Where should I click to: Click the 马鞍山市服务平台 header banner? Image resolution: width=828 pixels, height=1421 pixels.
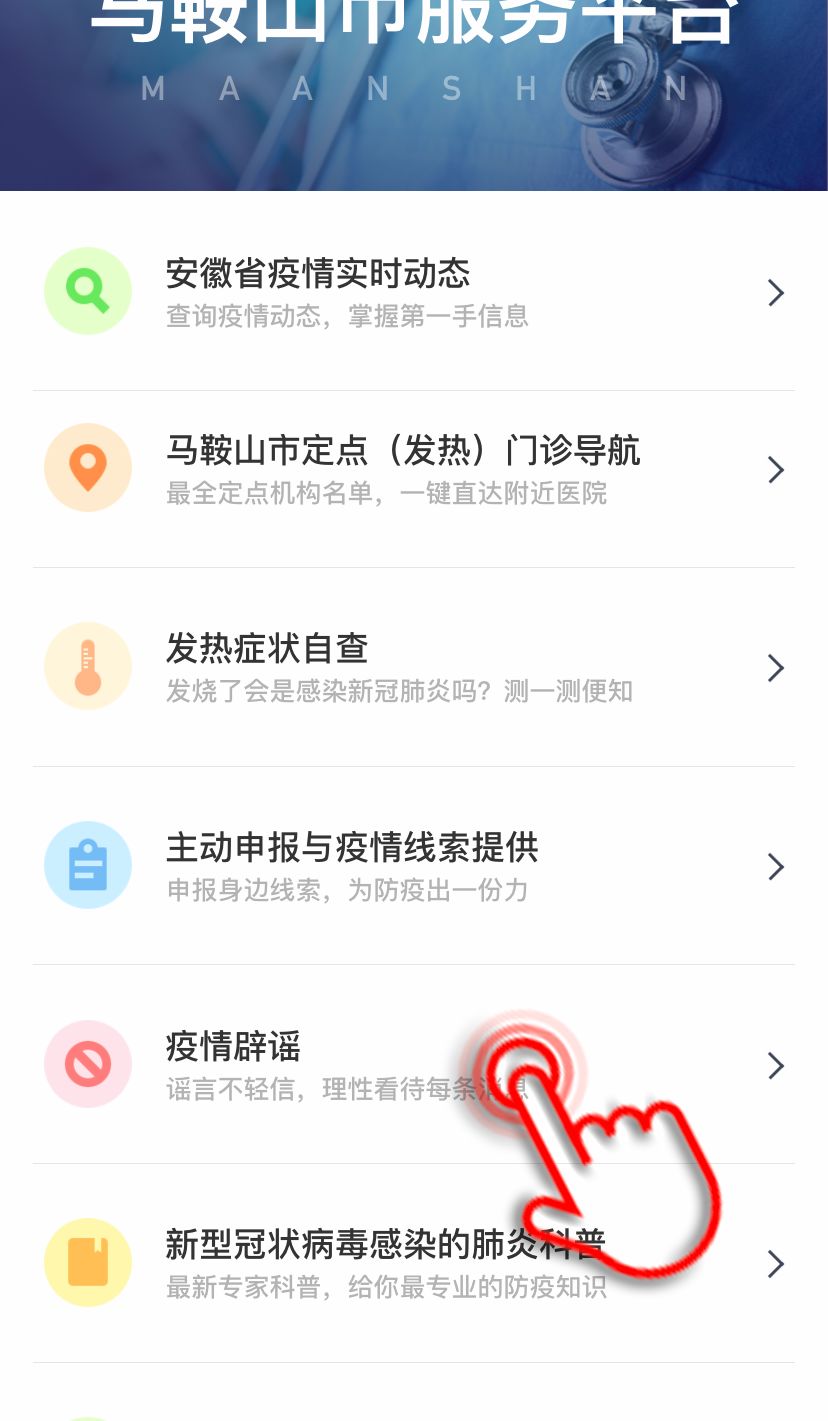414,95
